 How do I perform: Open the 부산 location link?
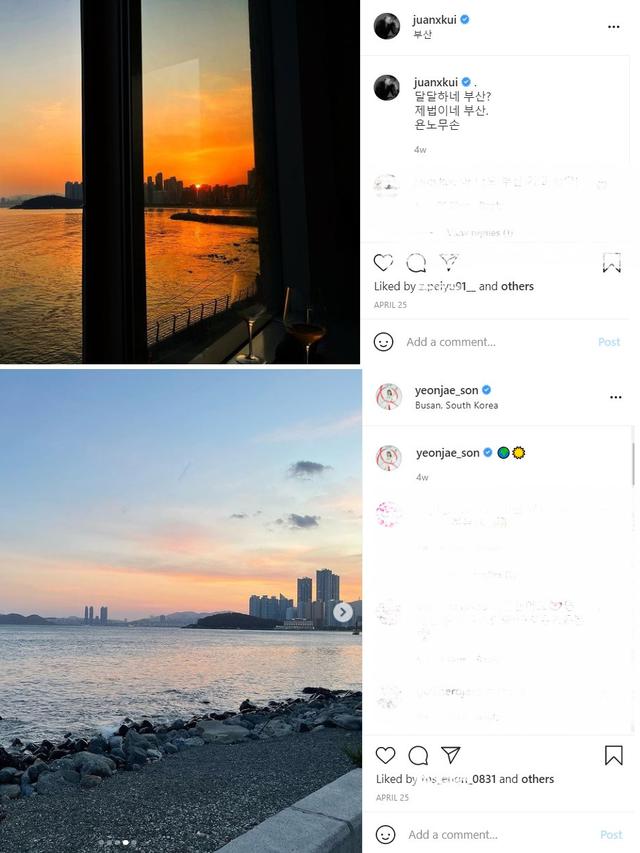pyautogui.click(x=422, y=34)
